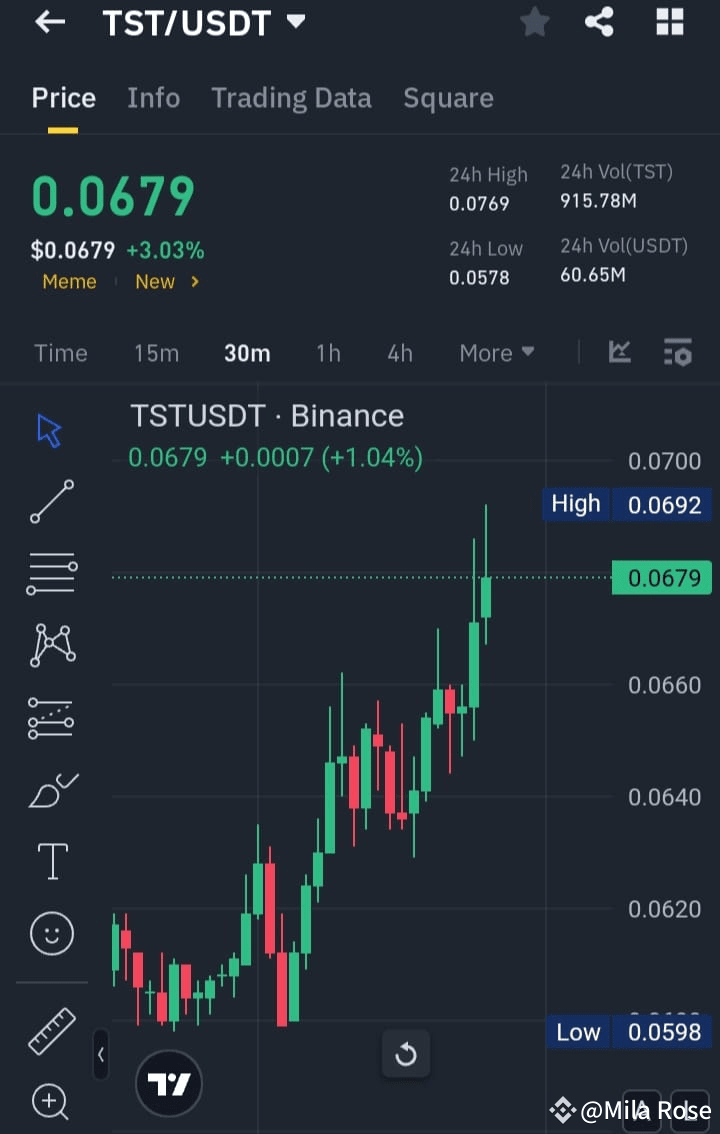Collapse the drawing toolbar sidebar

click(100, 1055)
